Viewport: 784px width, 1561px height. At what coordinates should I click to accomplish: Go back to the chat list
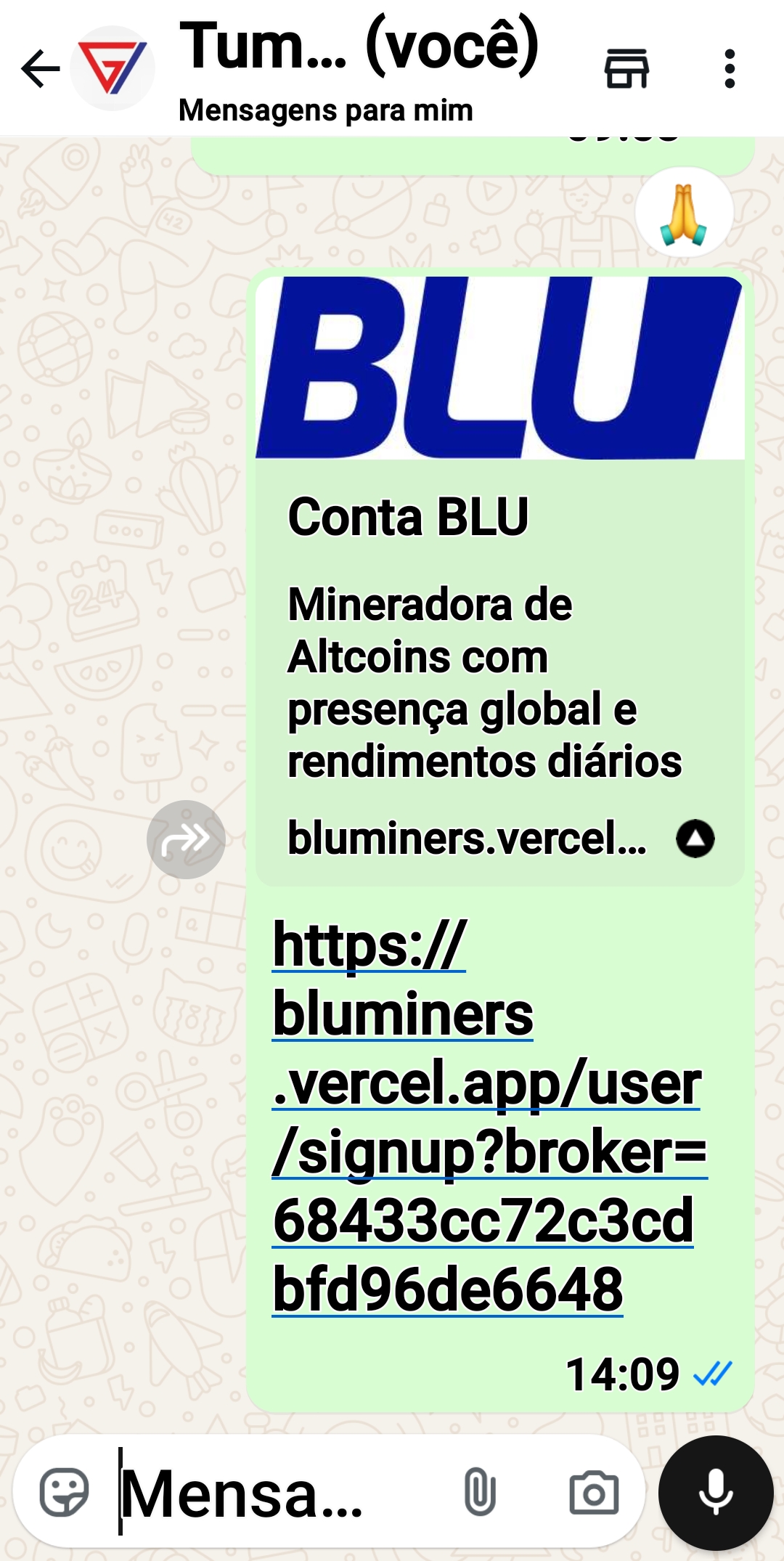(x=40, y=69)
